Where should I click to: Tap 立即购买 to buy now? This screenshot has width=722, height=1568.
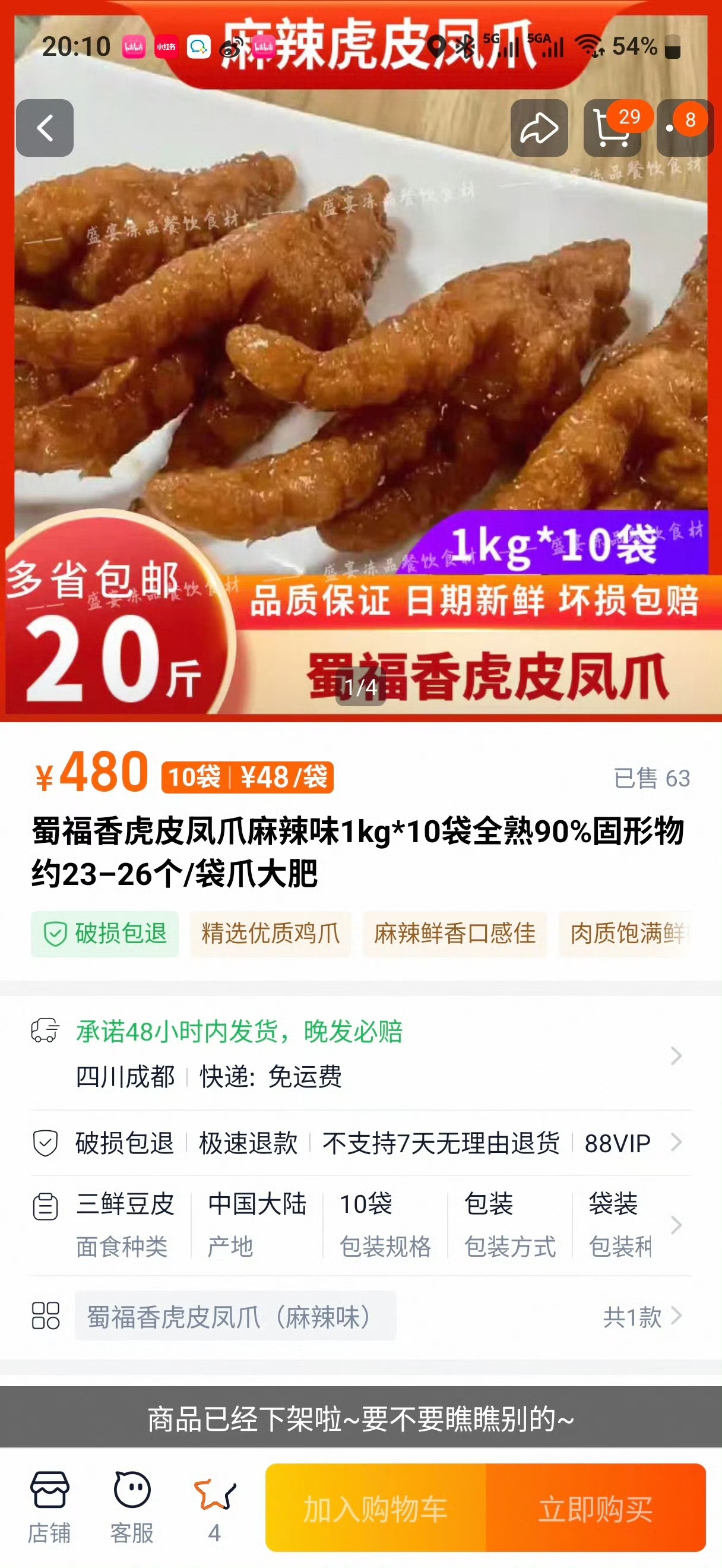click(596, 1509)
